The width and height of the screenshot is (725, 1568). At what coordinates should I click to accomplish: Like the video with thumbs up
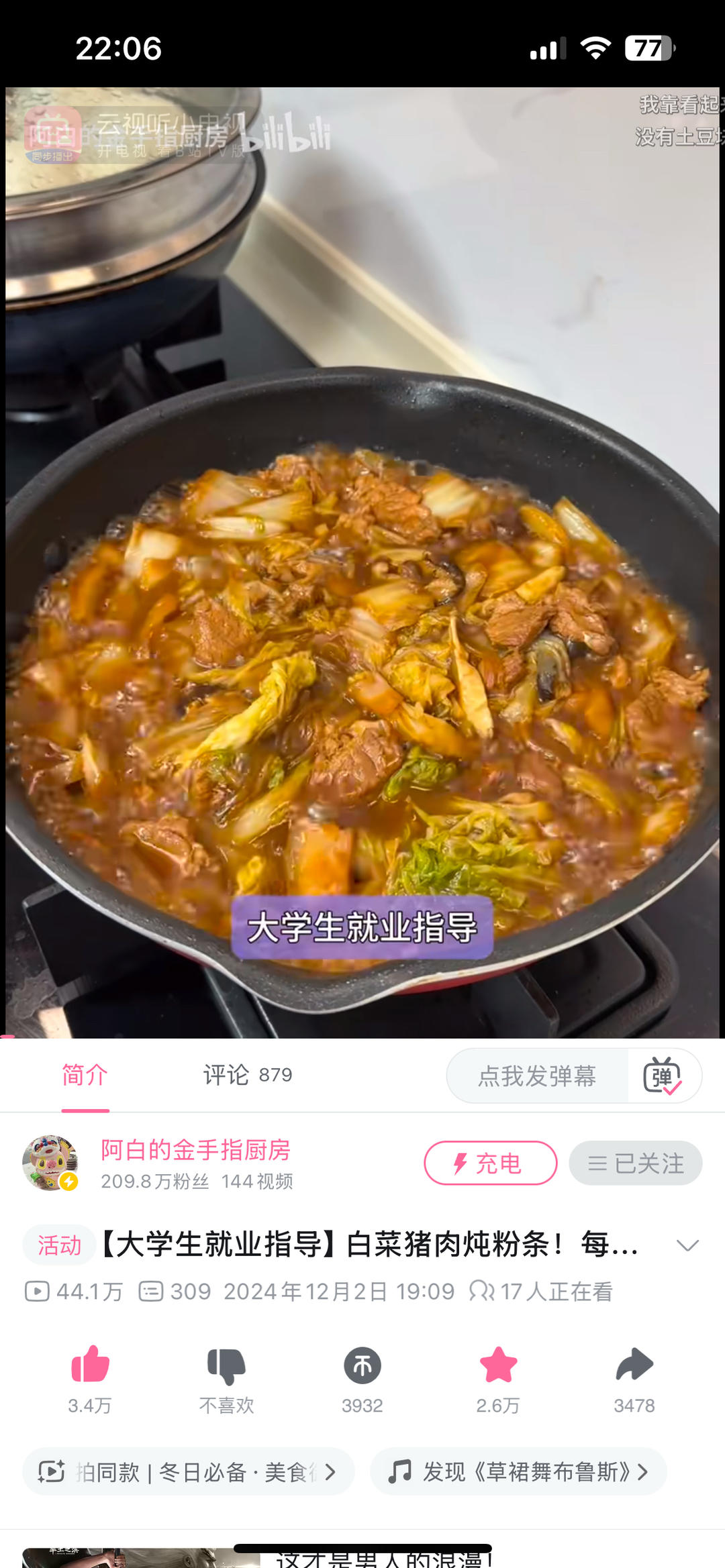90,1365
